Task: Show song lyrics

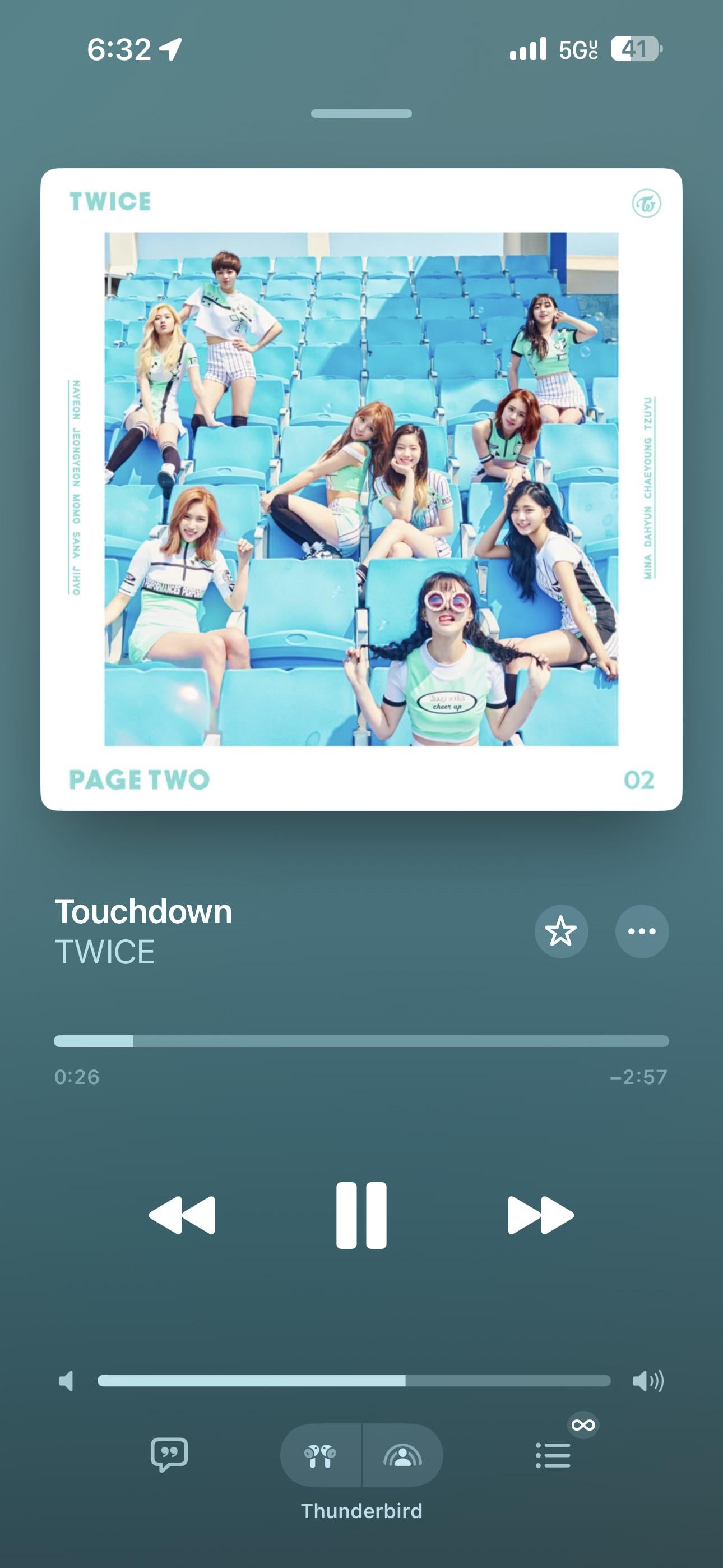Action: 169,1455
